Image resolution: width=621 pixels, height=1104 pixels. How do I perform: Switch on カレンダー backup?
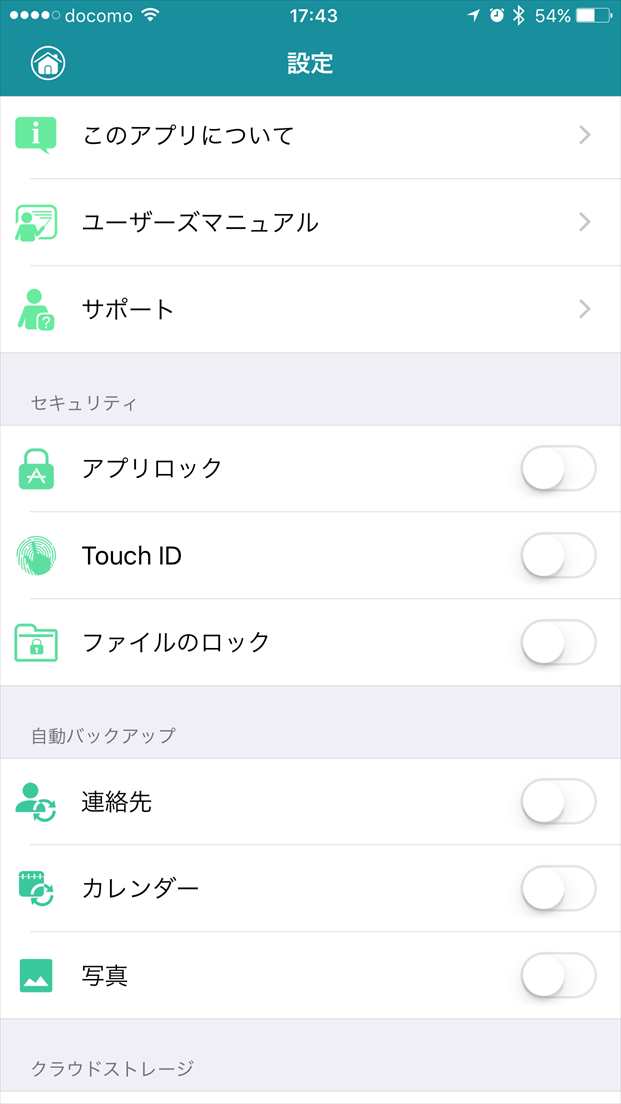tap(558, 888)
